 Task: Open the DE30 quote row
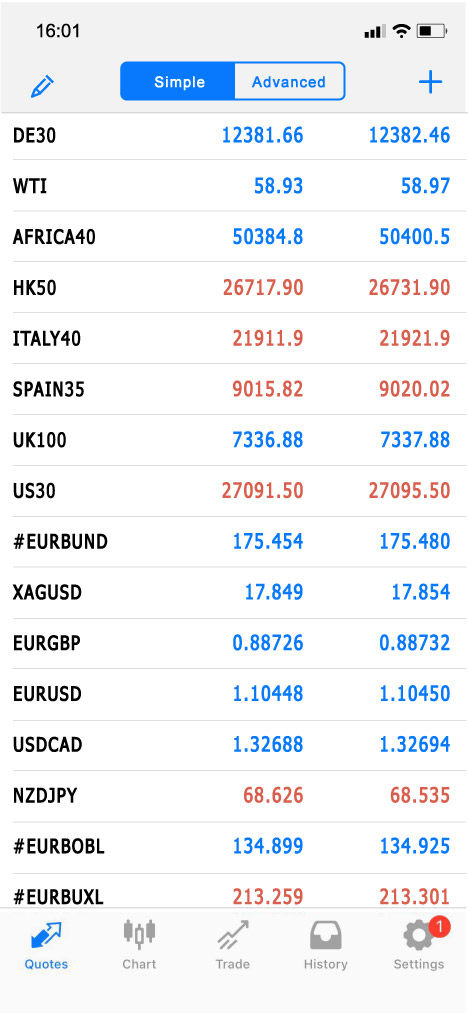234,135
